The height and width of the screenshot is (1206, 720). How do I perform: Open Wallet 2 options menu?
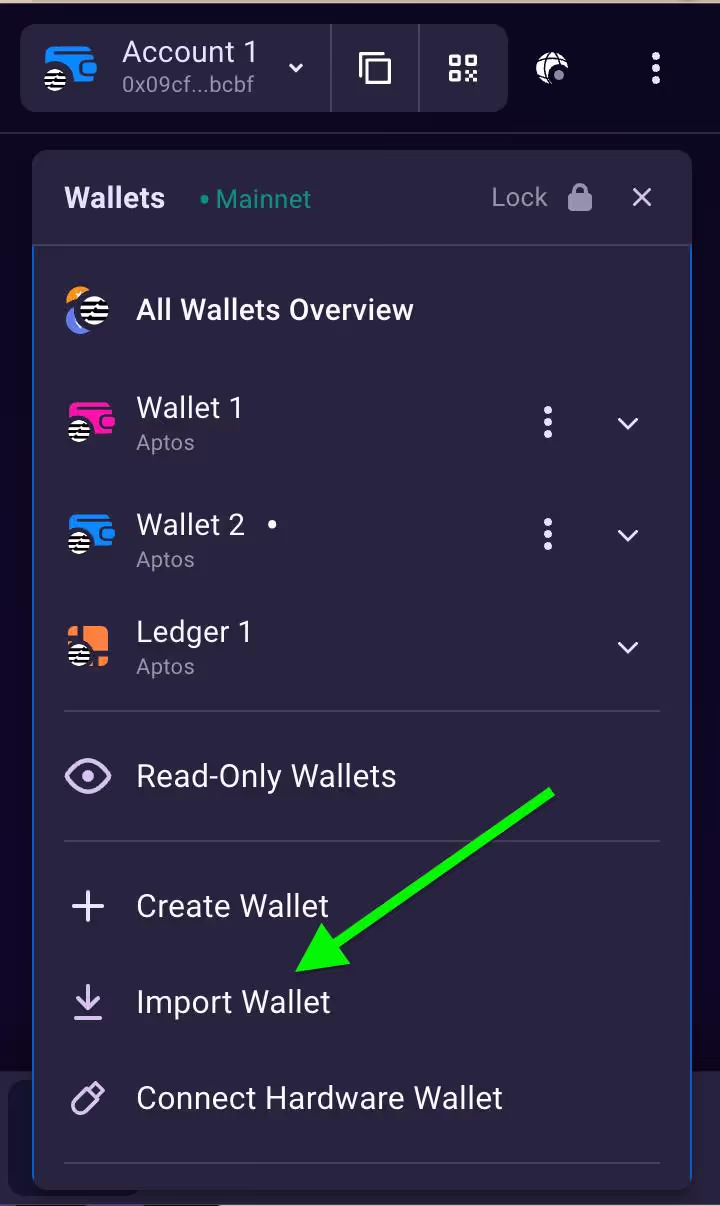[548, 535]
